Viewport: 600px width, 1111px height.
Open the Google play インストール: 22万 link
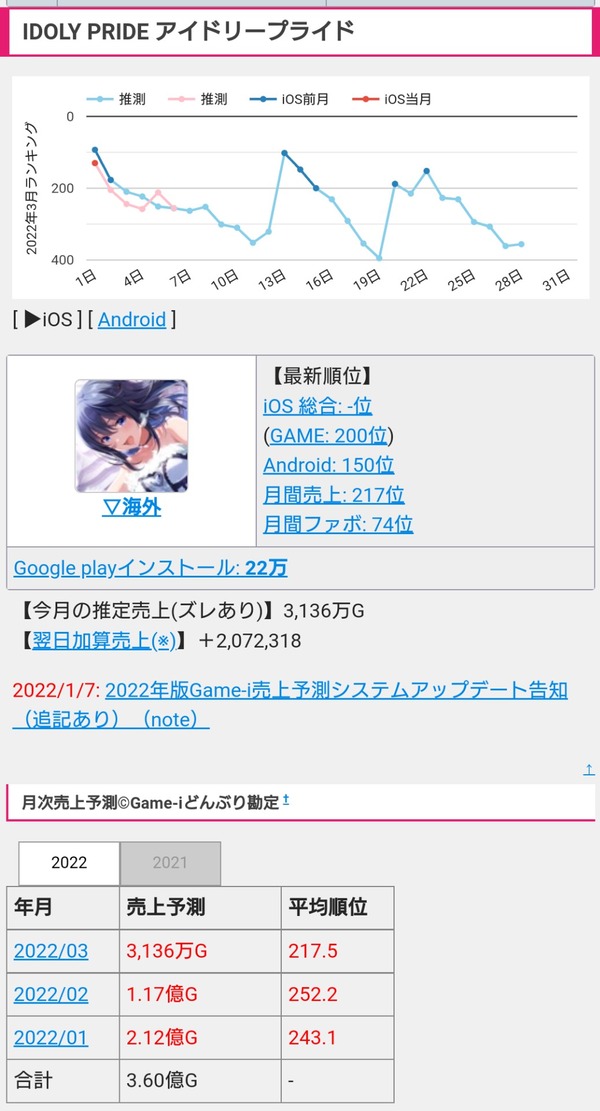(150, 568)
